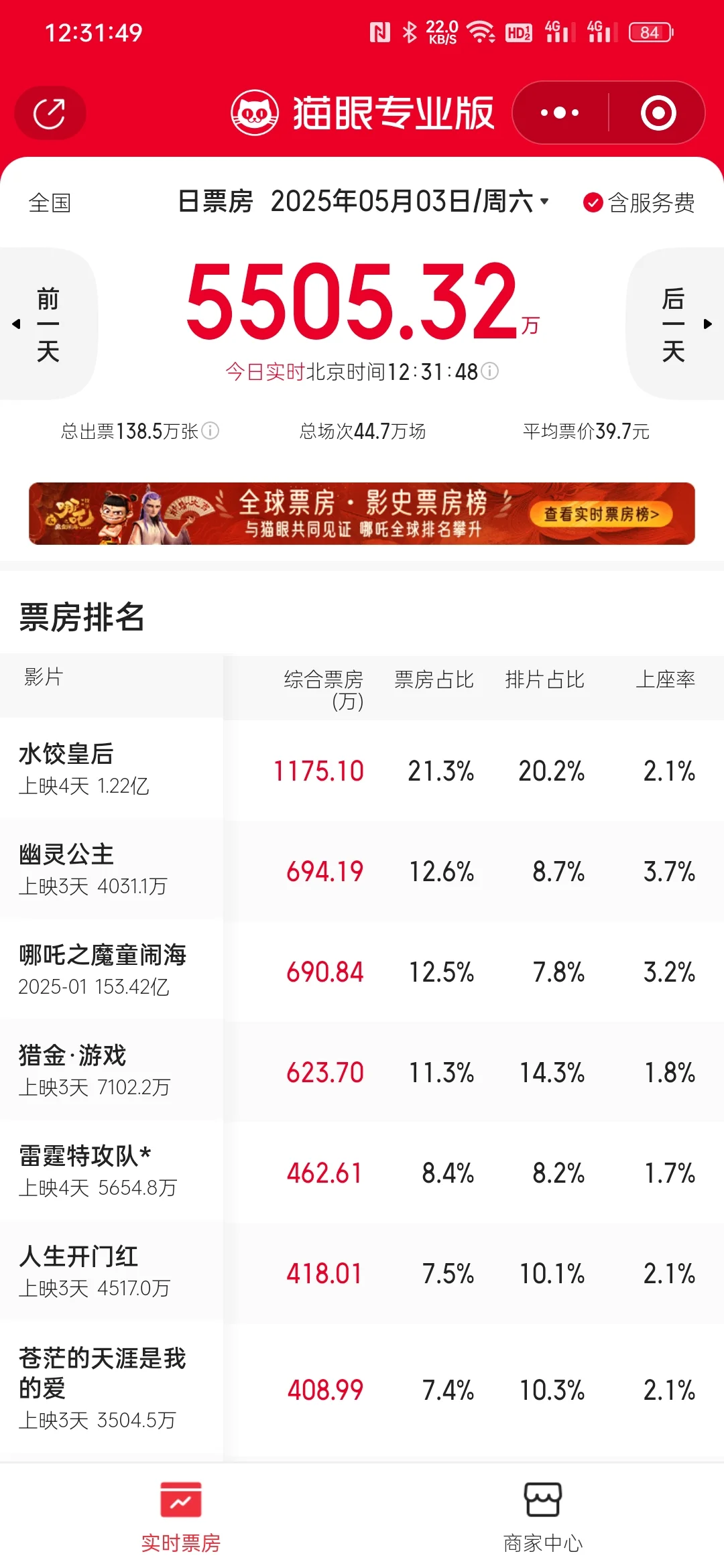This screenshot has height=1568, width=724.
Task: Tap the share icon in the header
Action: point(50,113)
